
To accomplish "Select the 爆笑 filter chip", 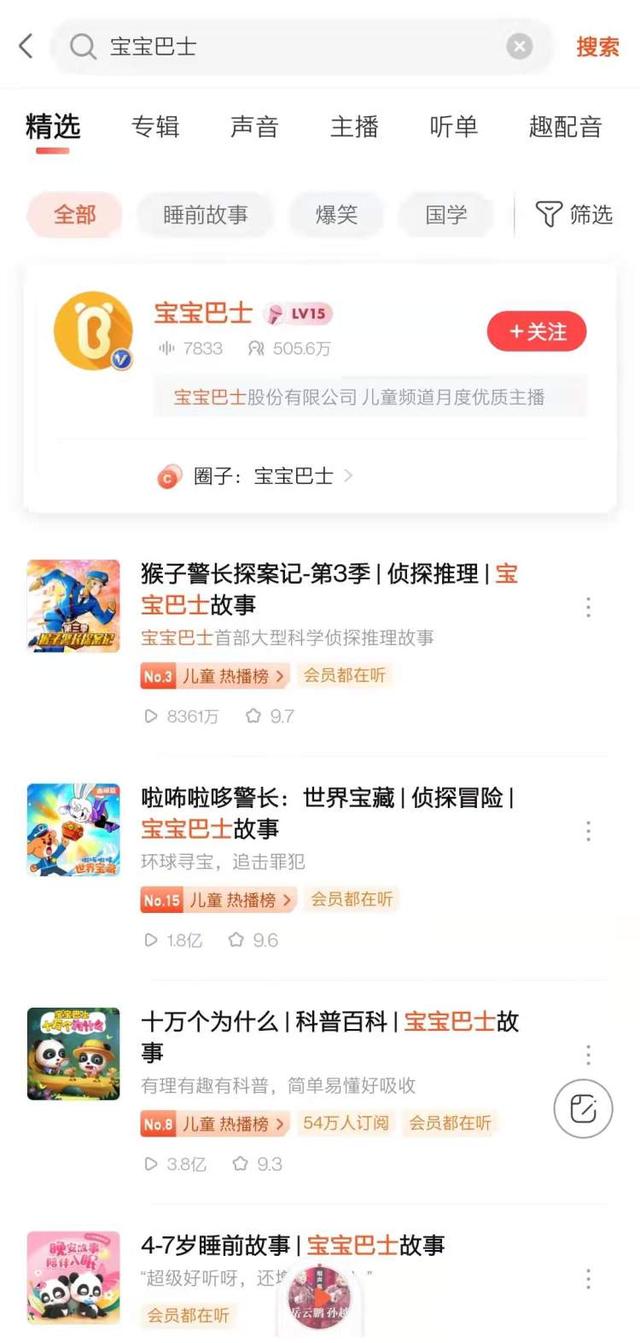I will 335,214.
